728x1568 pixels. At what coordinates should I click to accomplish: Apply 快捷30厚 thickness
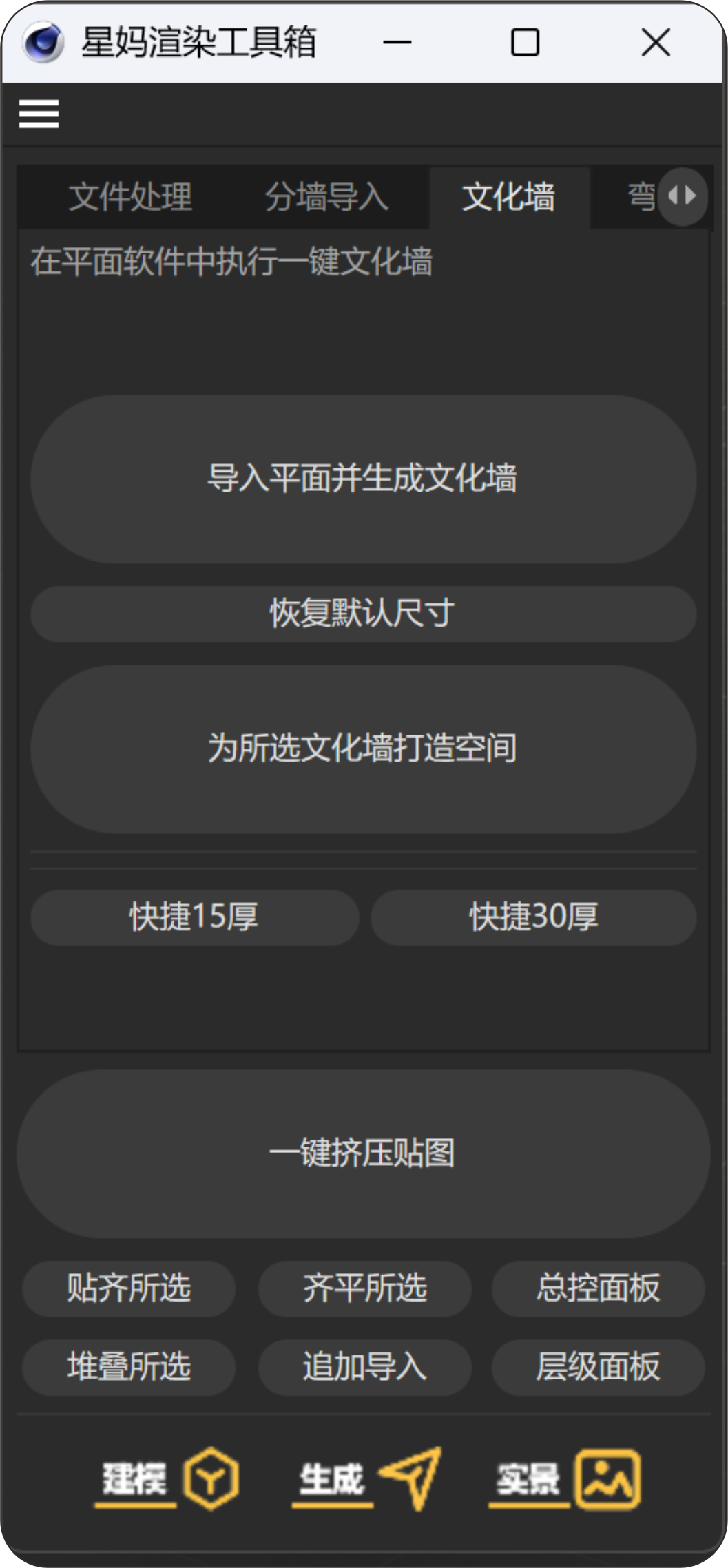[x=534, y=917]
